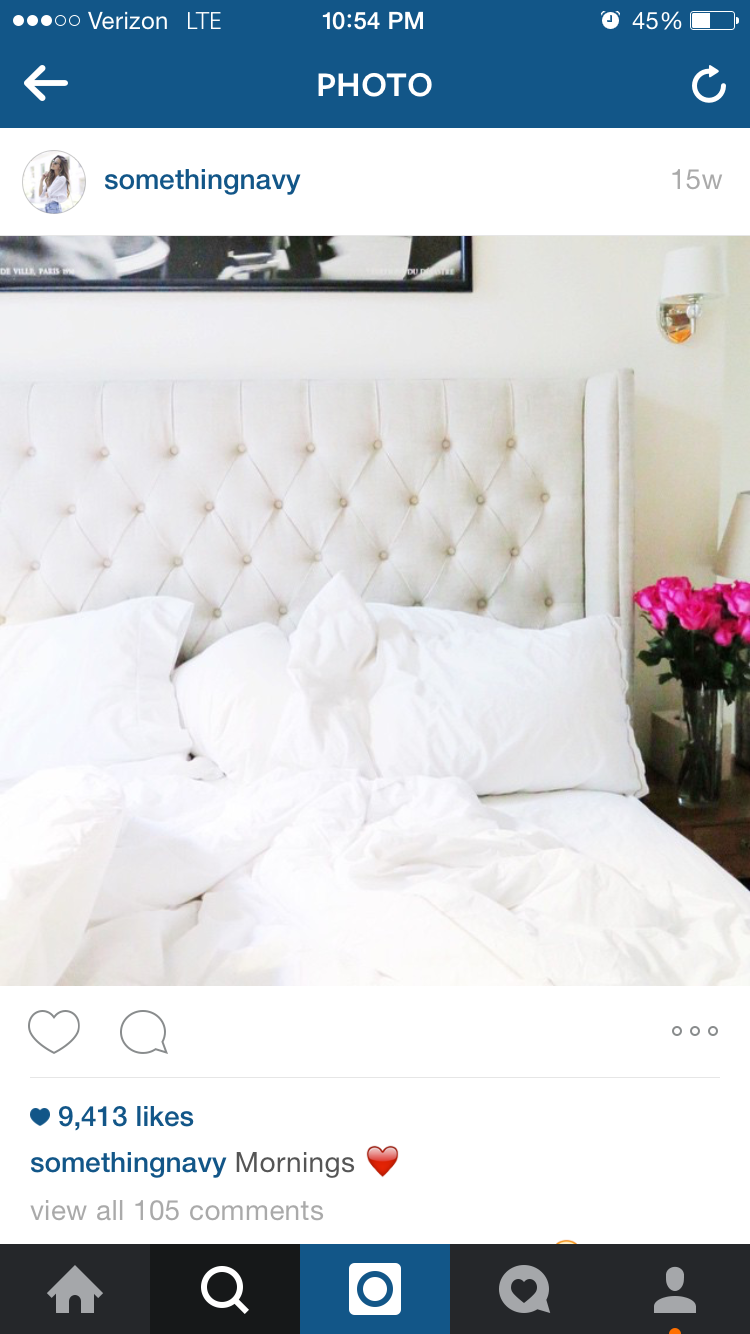750x1334 pixels.
Task: Switch to the Home feed tab
Action: pos(75,1289)
